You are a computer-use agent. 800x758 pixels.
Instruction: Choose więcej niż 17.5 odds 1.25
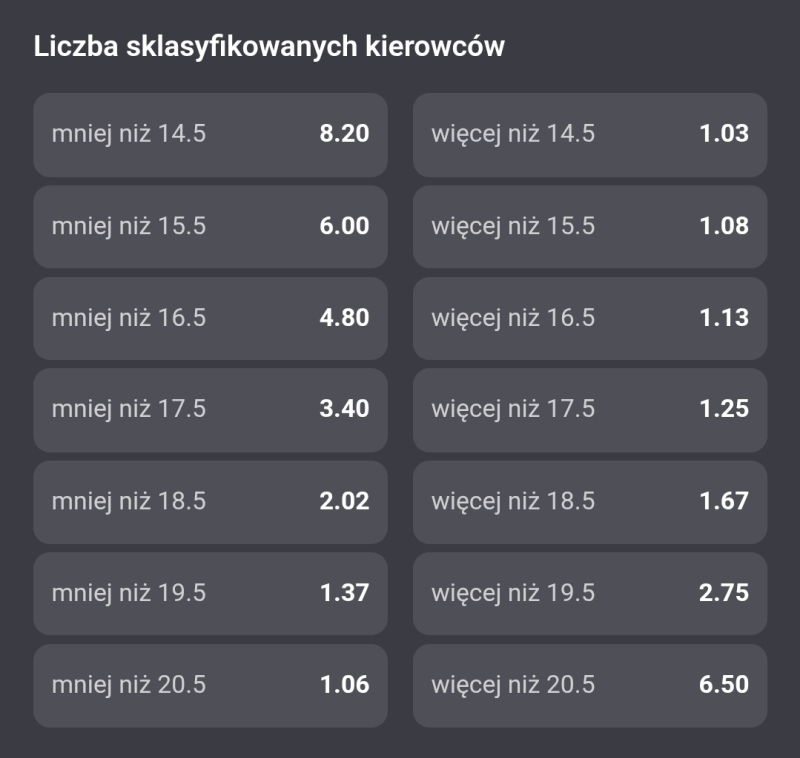[x=590, y=410]
